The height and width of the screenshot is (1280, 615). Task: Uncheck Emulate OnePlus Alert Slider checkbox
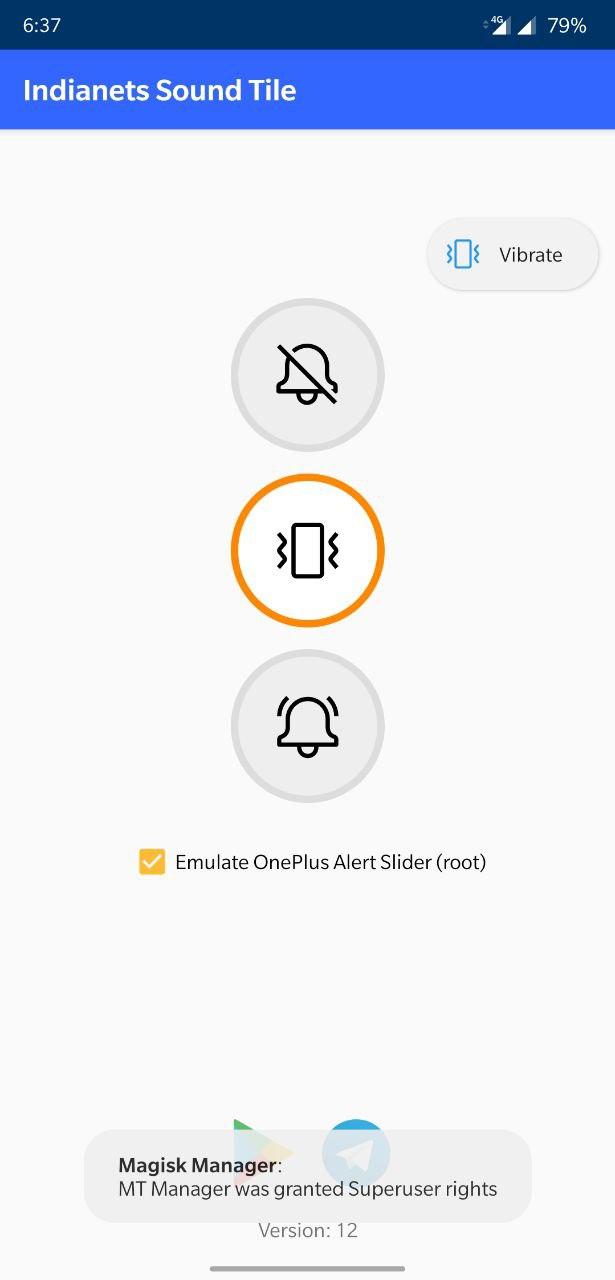tap(152, 862)
